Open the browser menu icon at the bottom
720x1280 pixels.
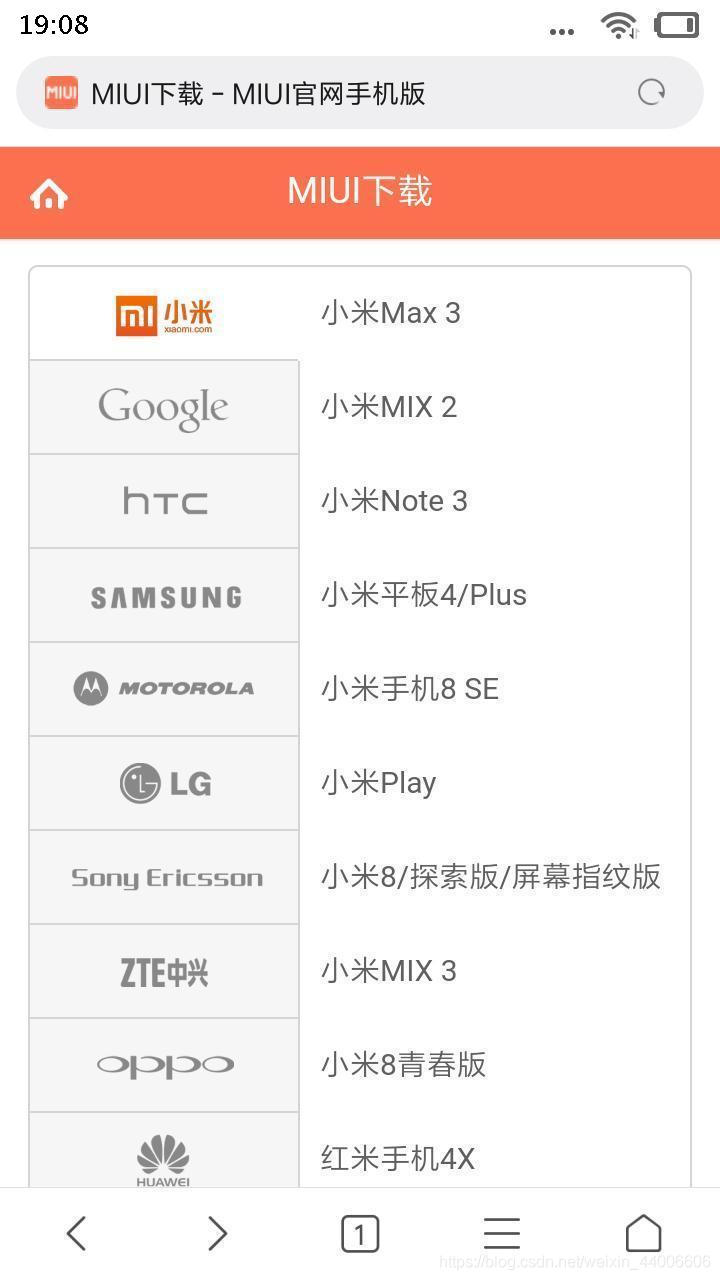pos(502,1232)
